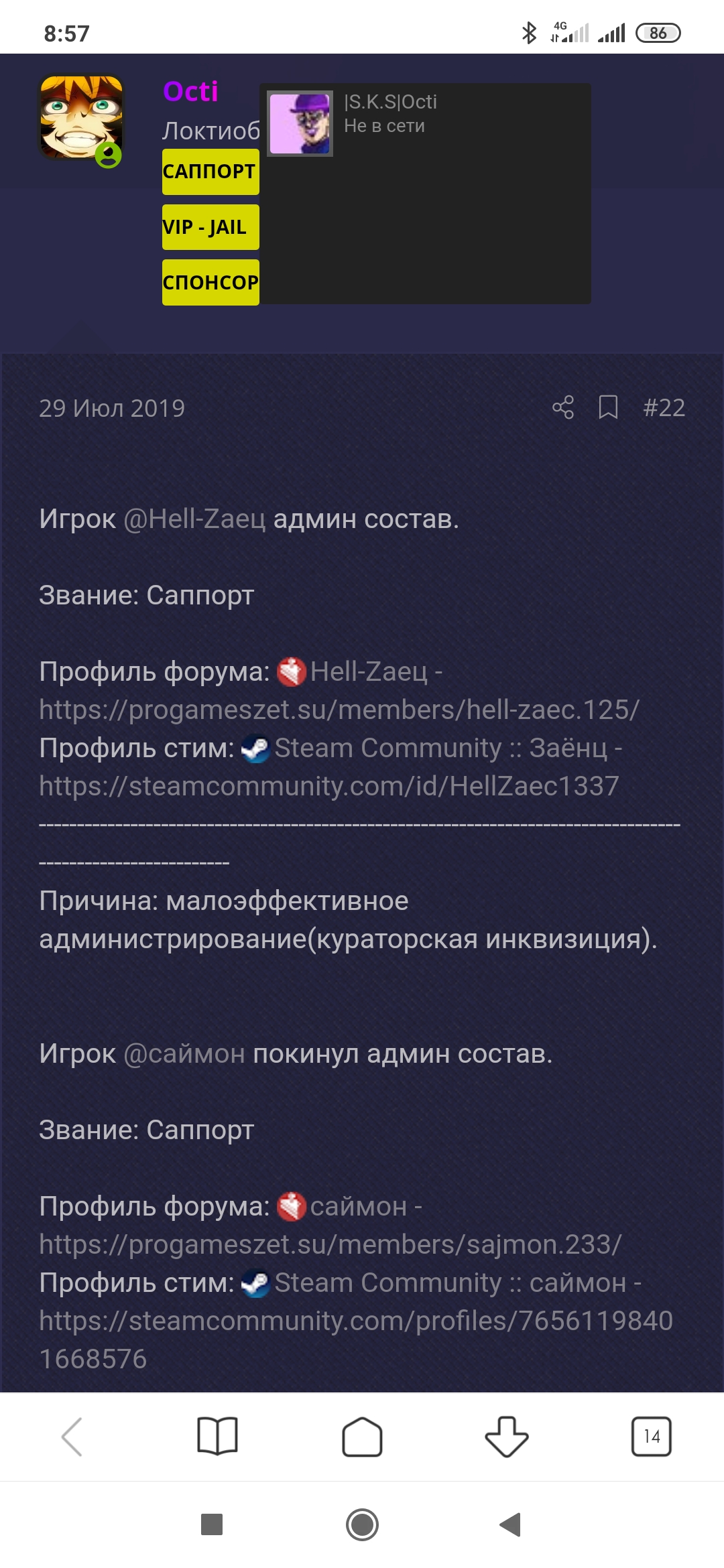Open the tab switcher showing 14 tabs
Screen dimensions: 724x1568
[651, 1437]
